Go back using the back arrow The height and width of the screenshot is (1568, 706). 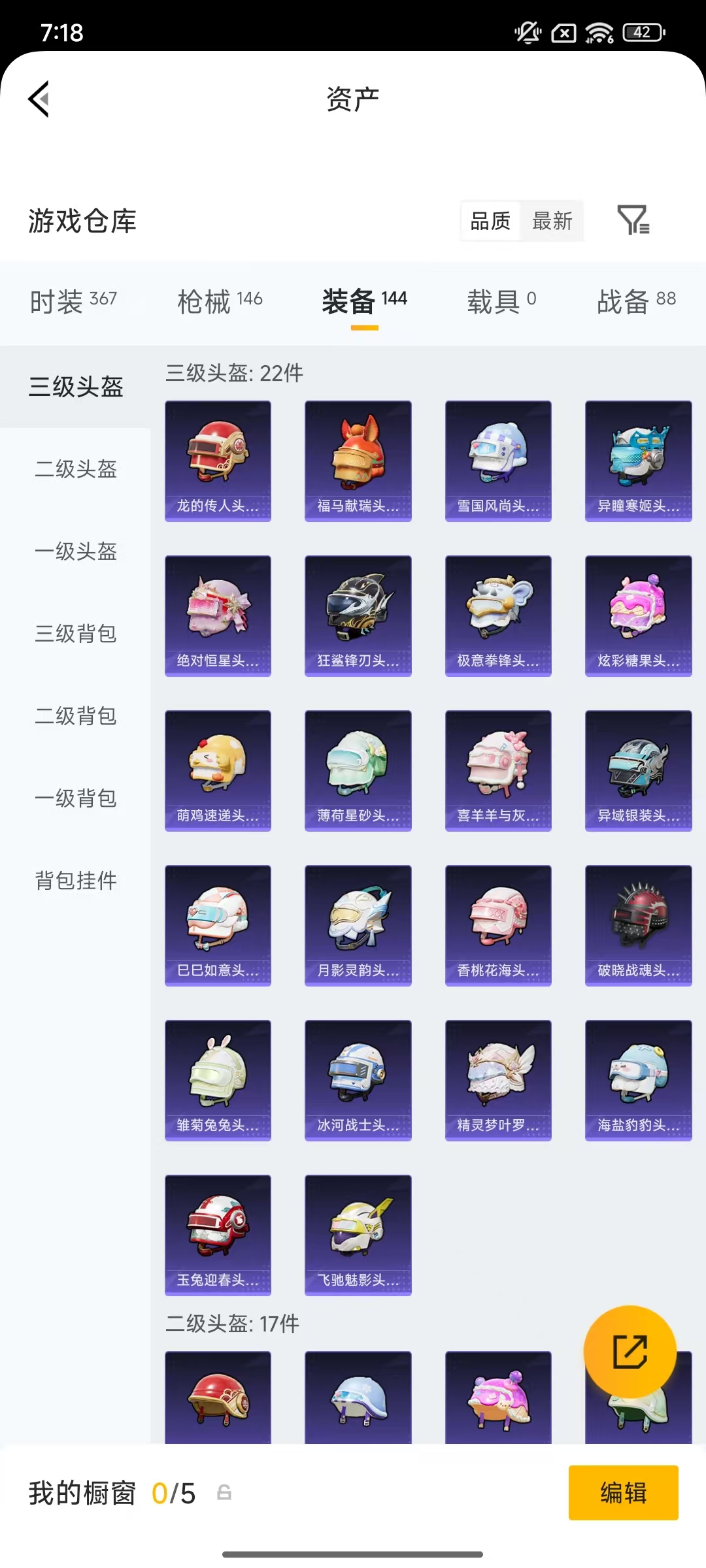click(x=39, y=99)
